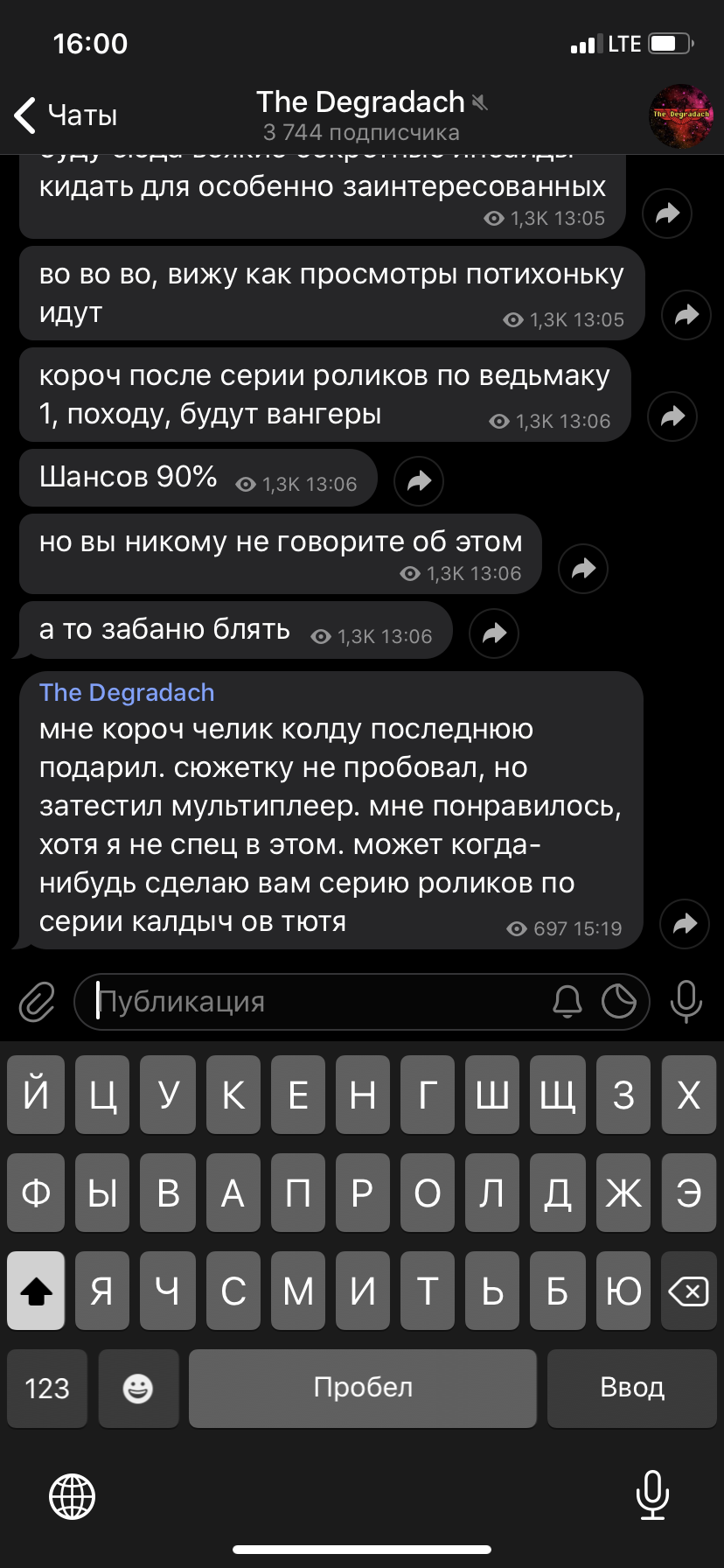
Task: Tap the shift key on keyboard
Action: (36, 1291)
